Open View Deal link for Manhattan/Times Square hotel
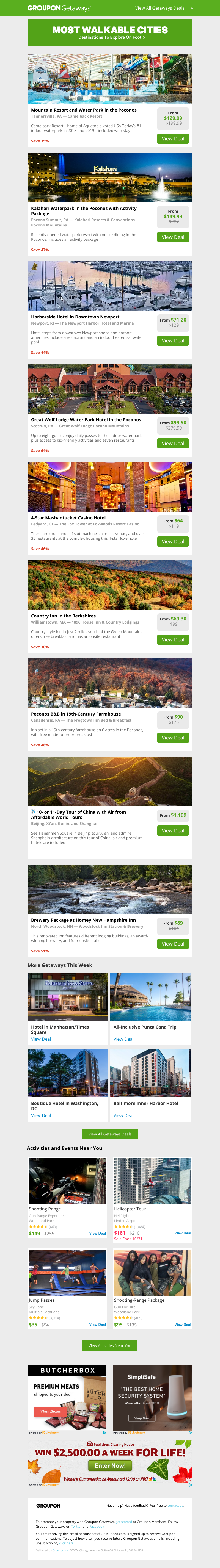The image size is (220, 1568). tap(41, 1039)
